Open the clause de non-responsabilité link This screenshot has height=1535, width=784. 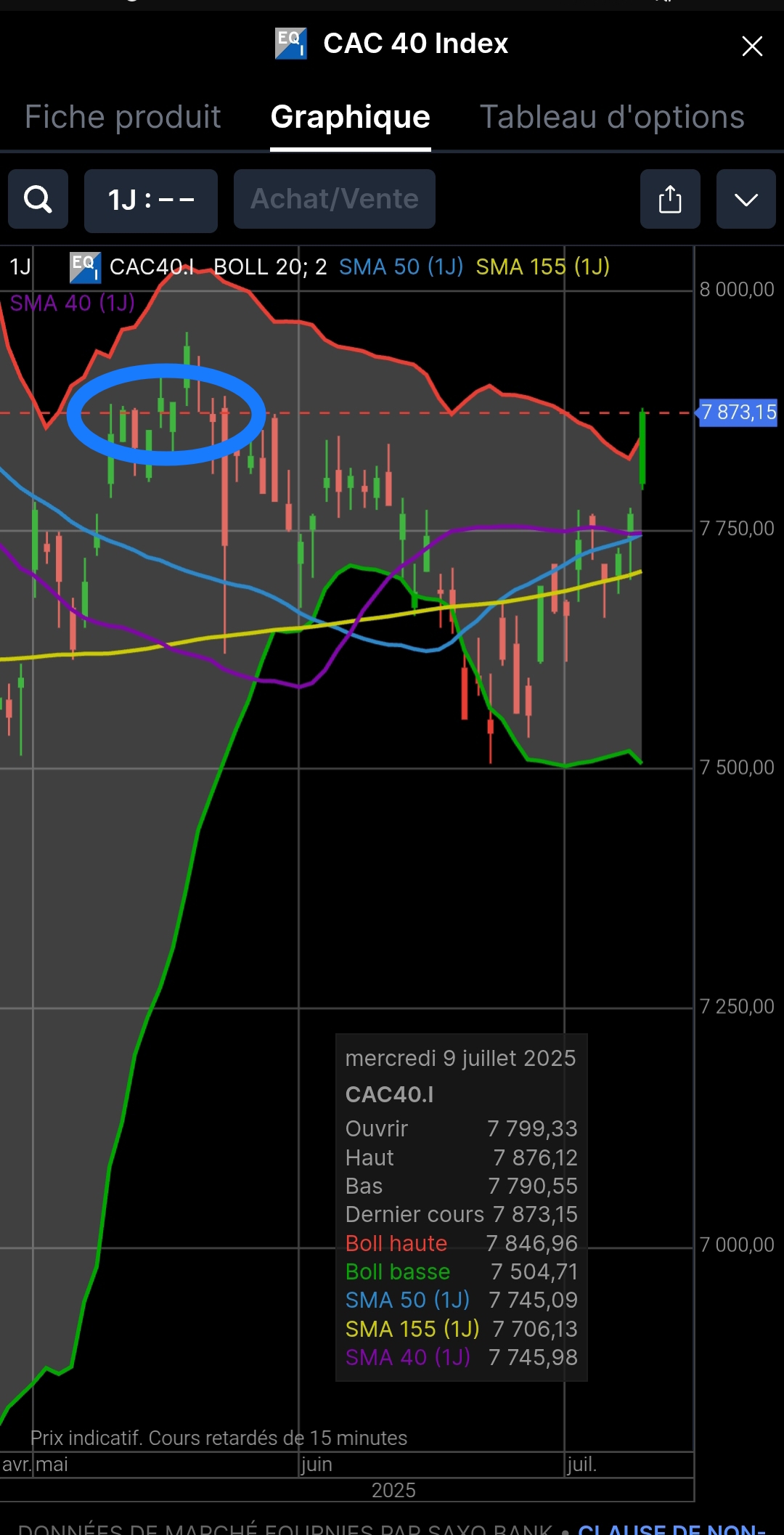[671, 1528]
